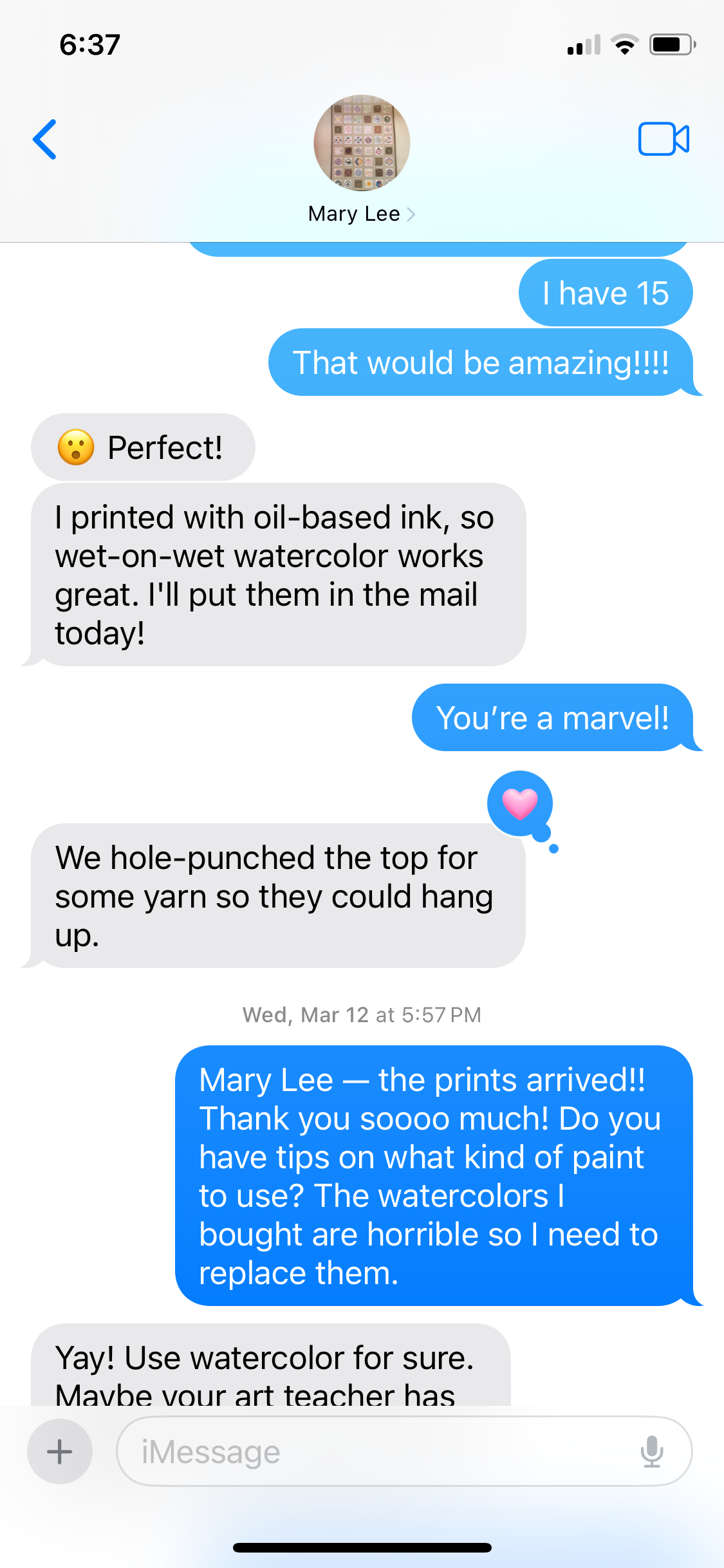Go back to the conversations list
The height and width of the screenshot is (1568, 724).
[45, 139]
